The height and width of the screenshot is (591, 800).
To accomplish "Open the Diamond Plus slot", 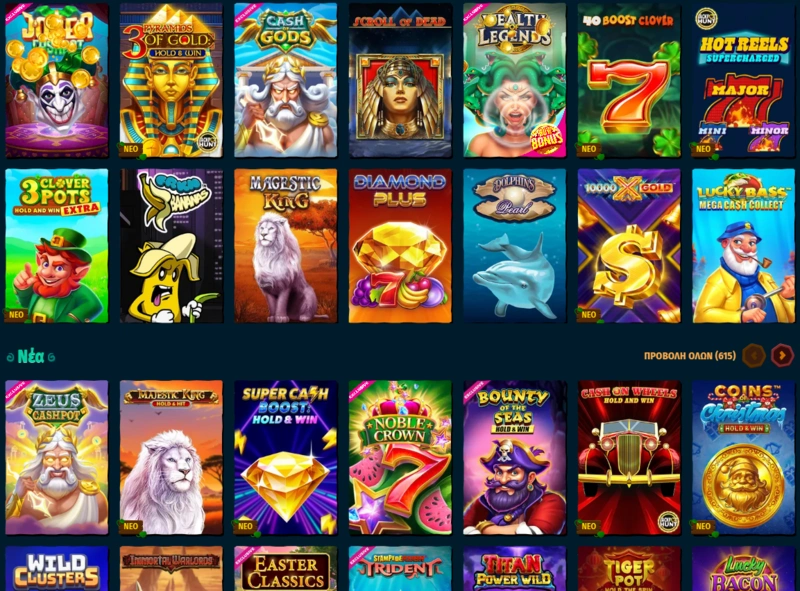I will [400, 245].
